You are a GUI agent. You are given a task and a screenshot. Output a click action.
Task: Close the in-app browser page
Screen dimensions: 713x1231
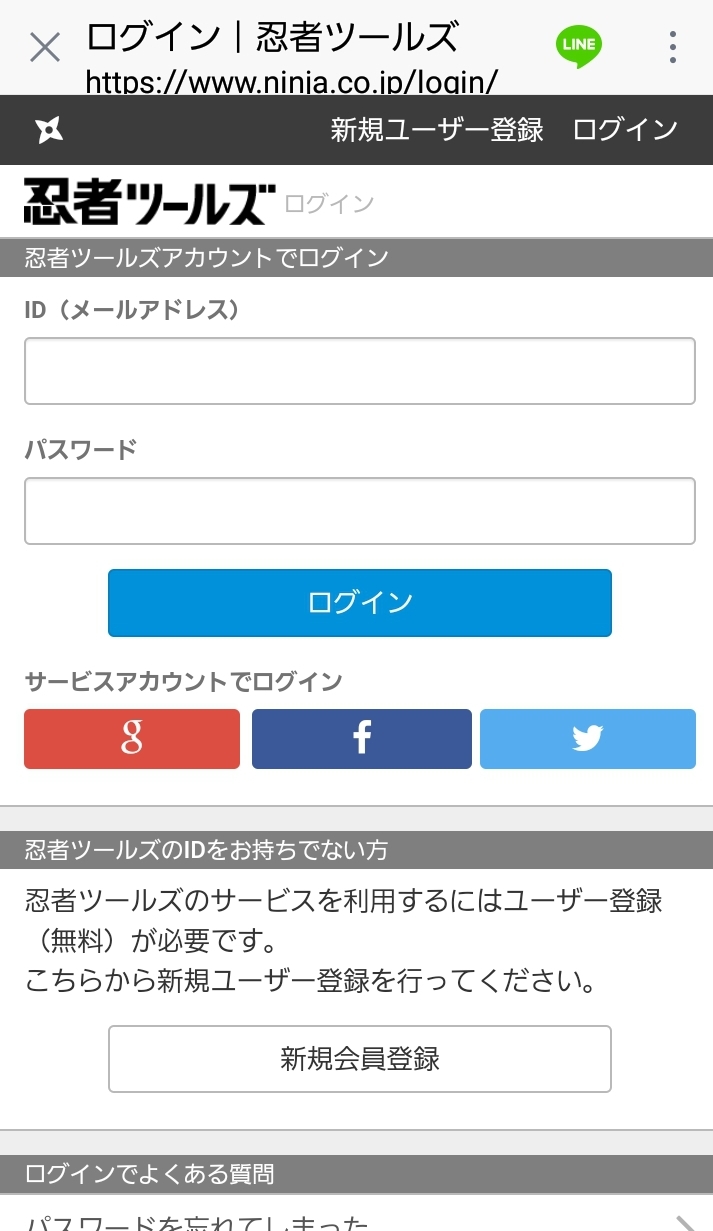click(45, 47)
